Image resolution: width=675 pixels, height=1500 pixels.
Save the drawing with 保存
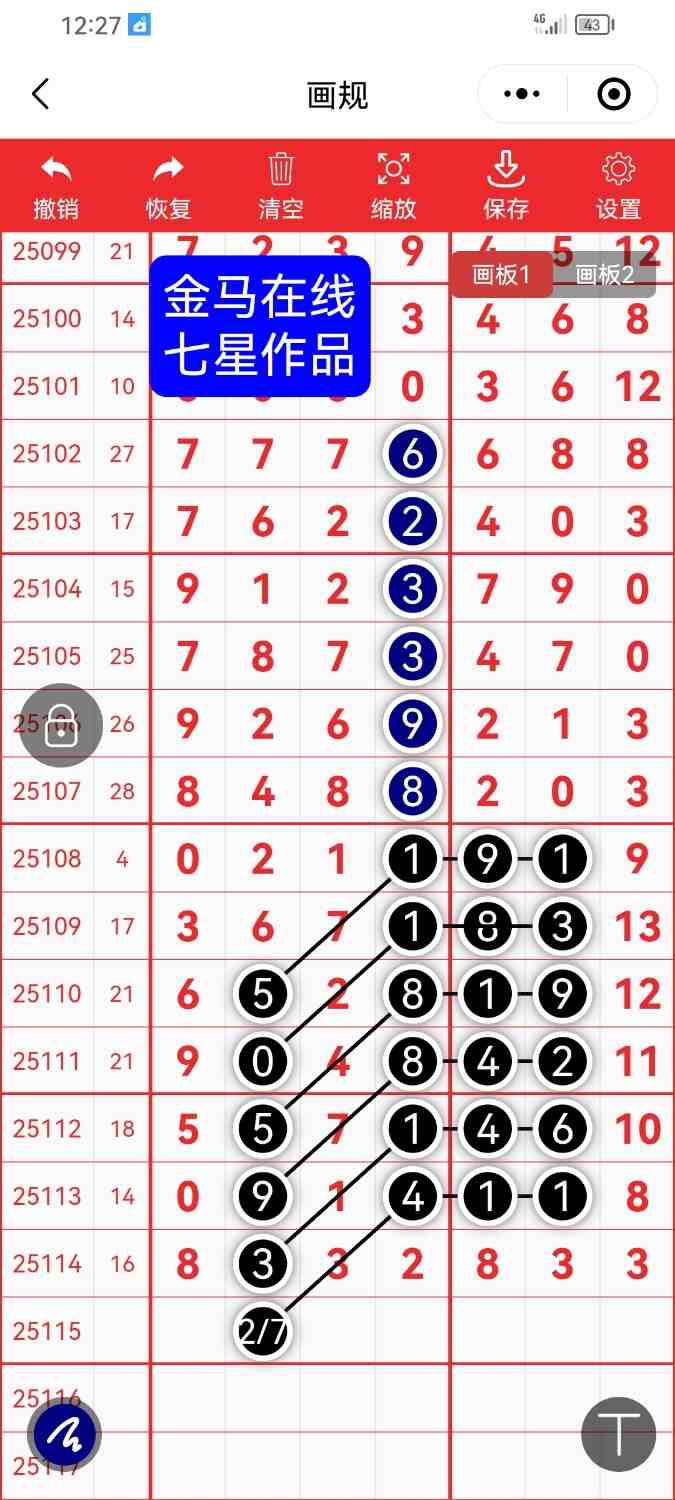[506, 186]
